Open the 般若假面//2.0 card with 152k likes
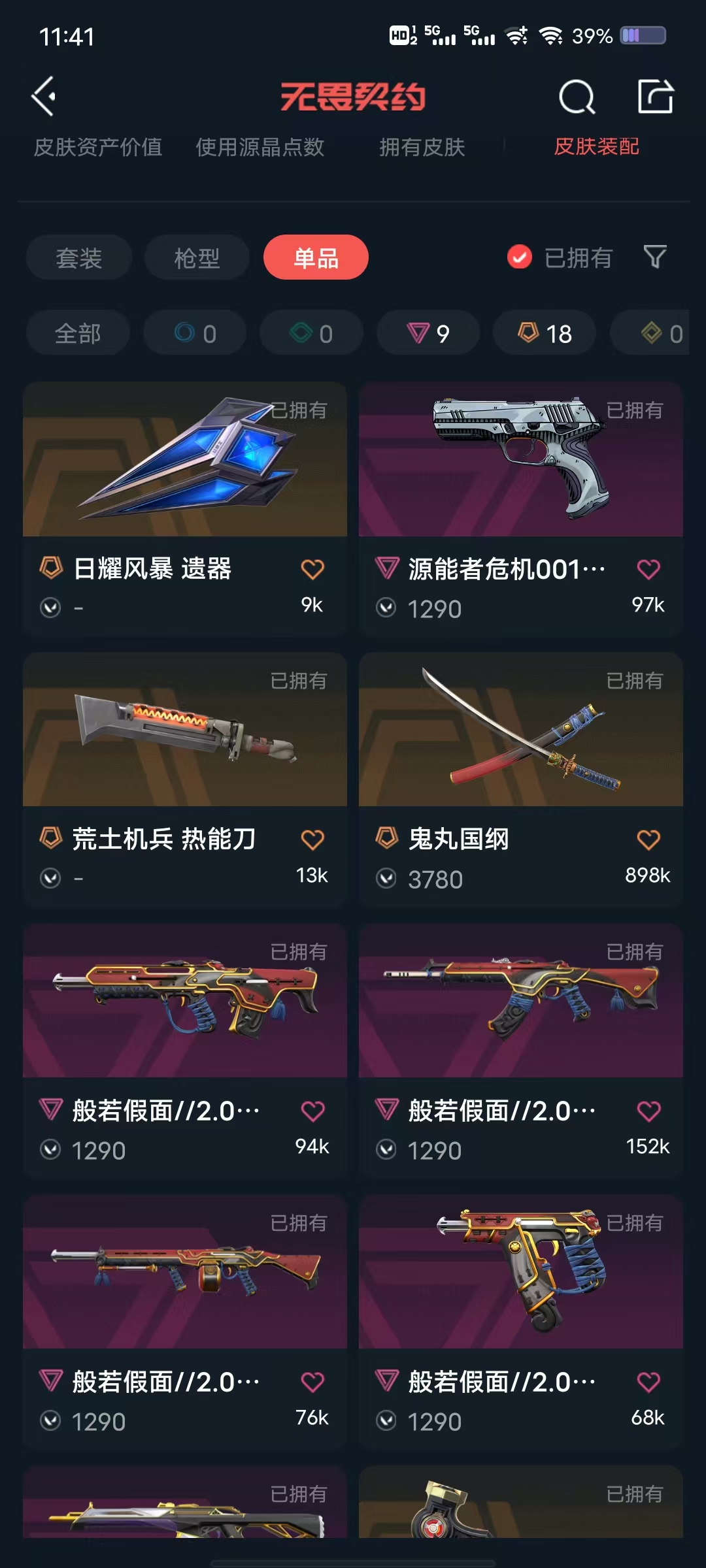 click(x=520, y=1002)
